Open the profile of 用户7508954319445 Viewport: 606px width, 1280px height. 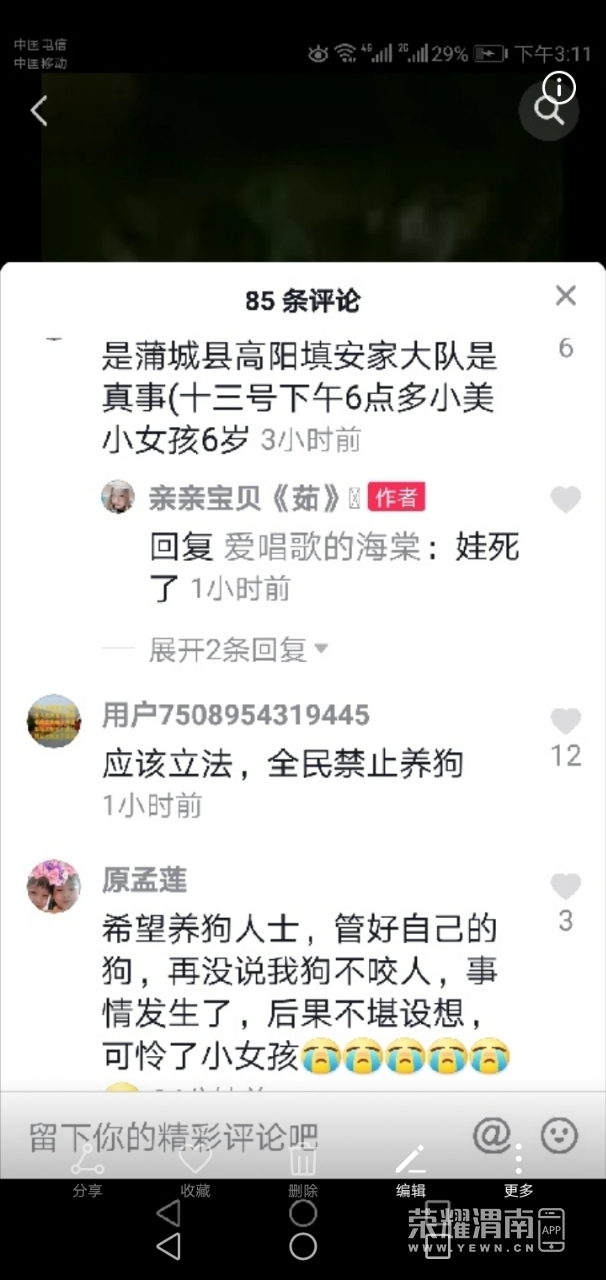coord(54,721)
